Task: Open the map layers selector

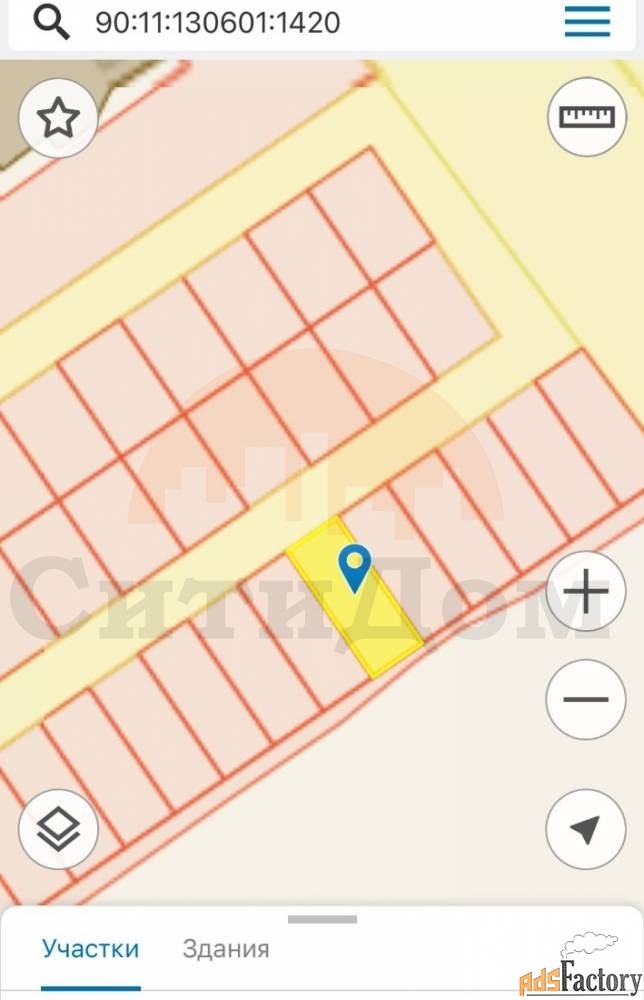Action: click(x=58, y=829)
